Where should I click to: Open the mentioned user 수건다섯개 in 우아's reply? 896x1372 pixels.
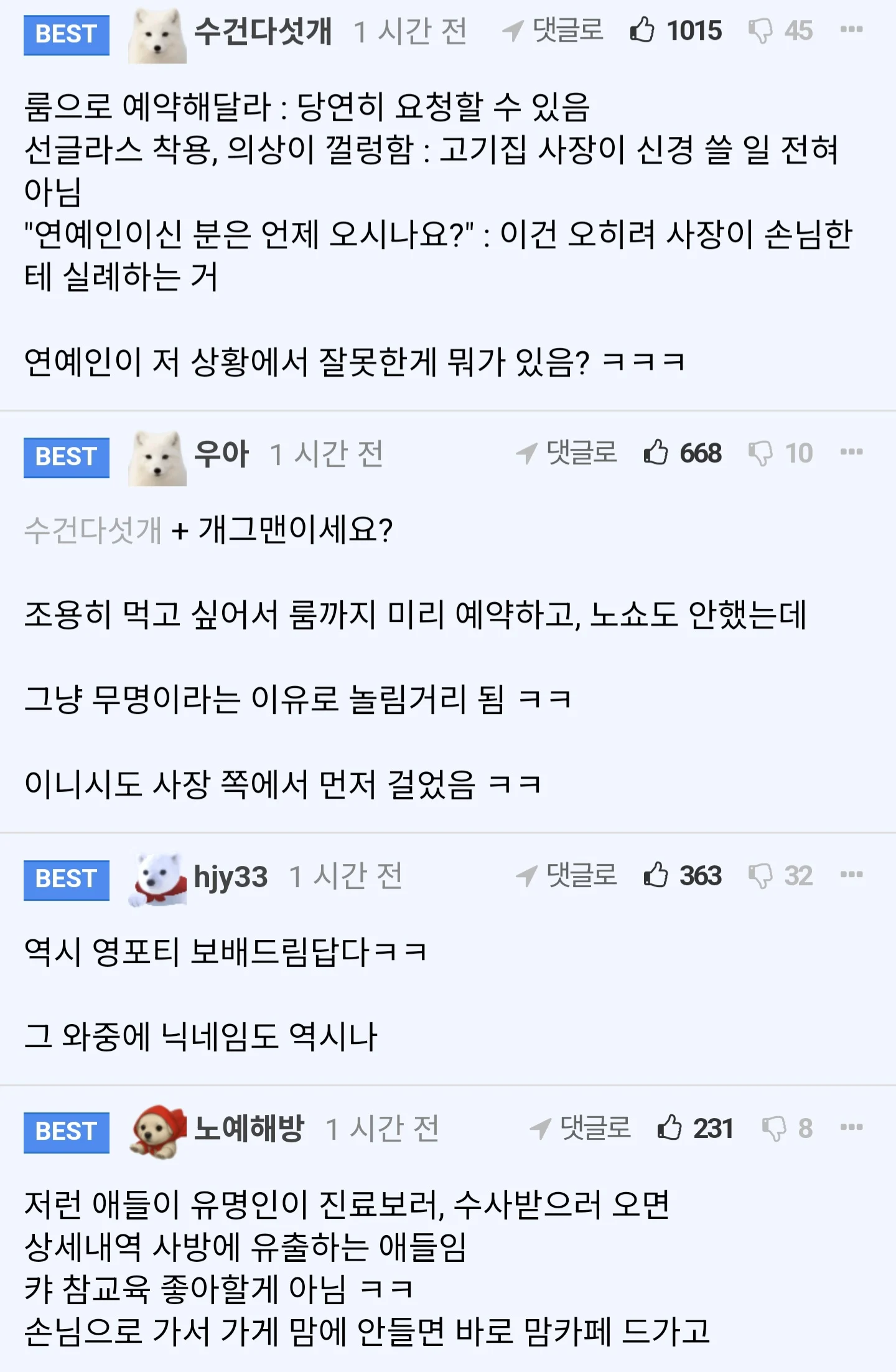click(93, 530)
